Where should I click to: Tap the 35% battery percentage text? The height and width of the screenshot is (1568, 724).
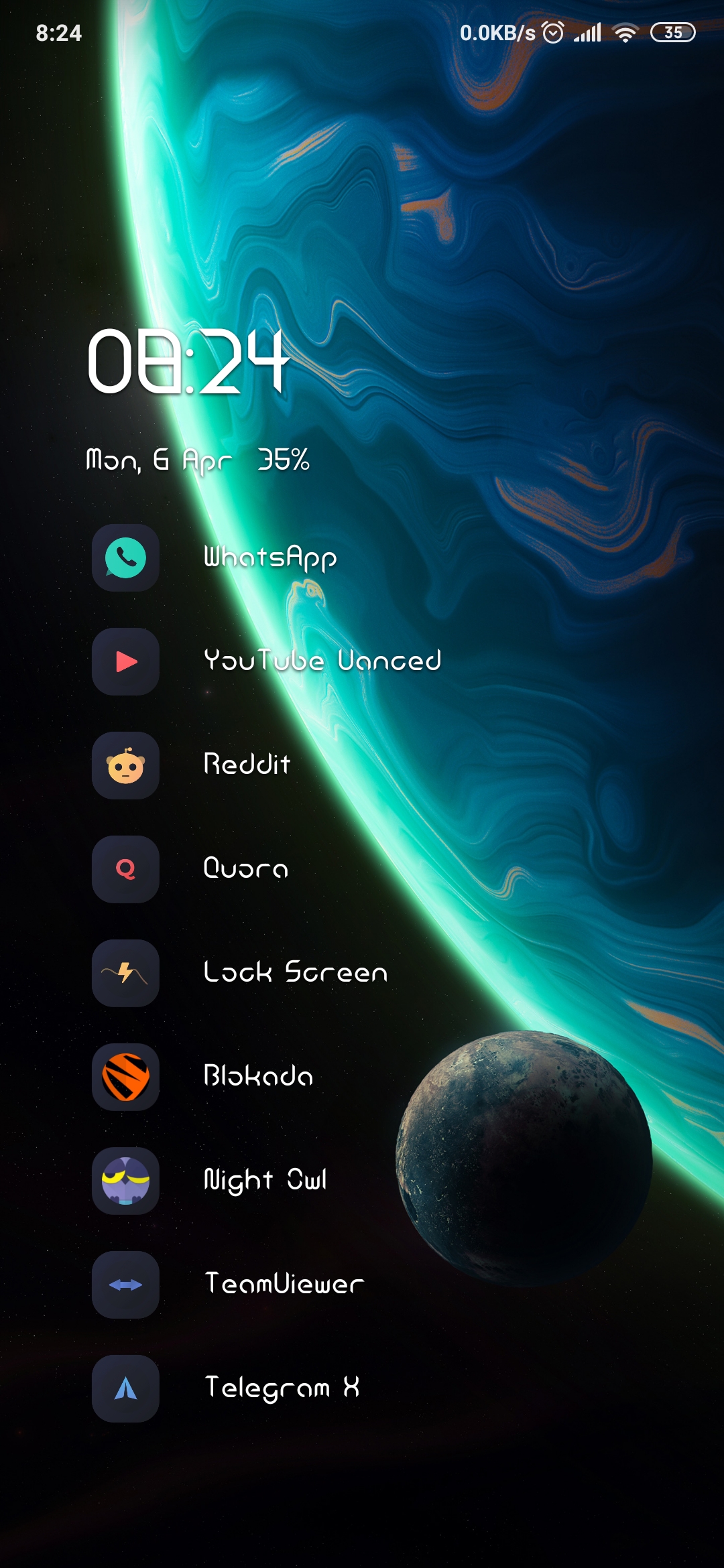[282, 459]
